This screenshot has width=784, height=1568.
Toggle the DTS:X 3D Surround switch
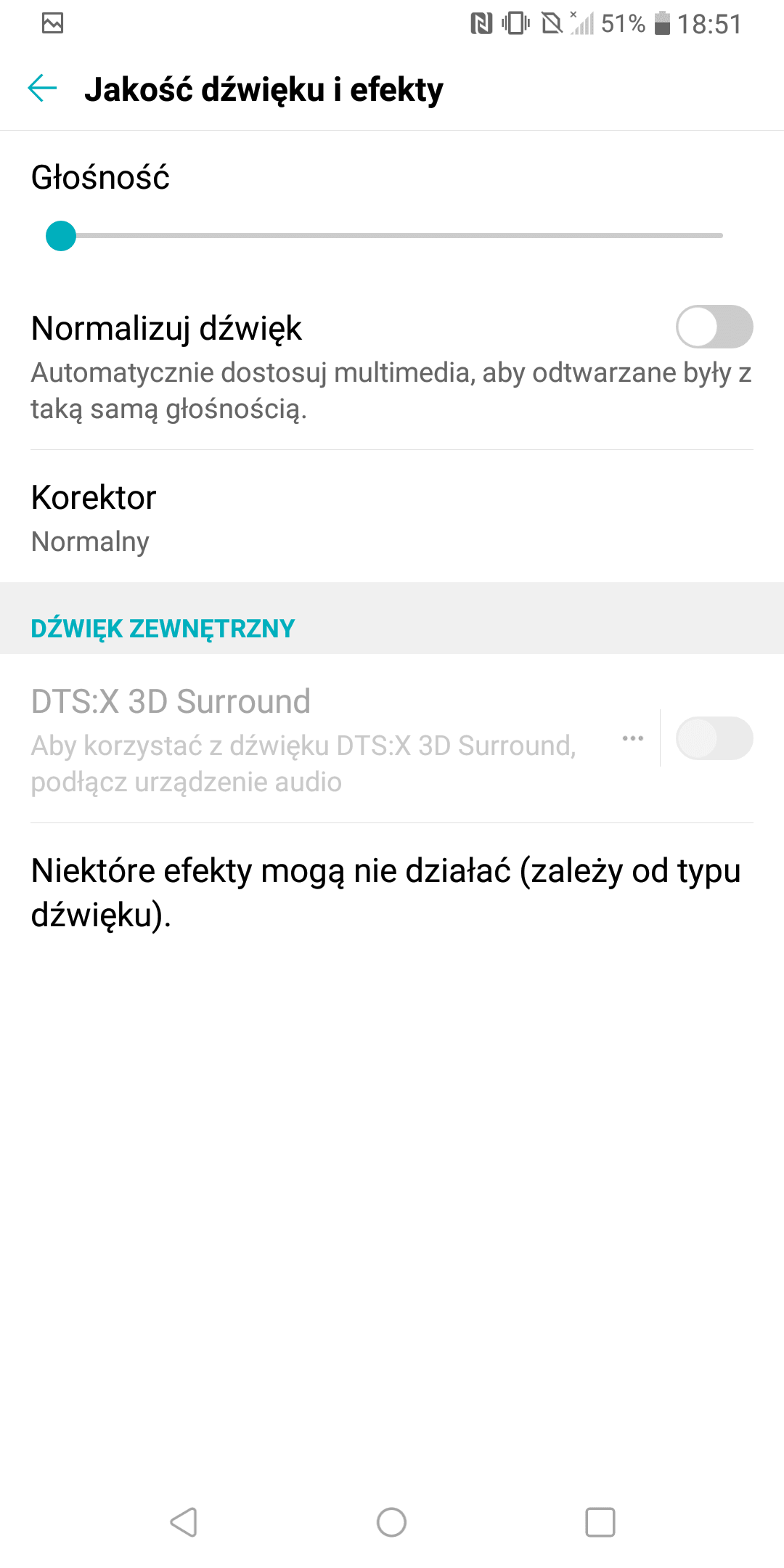(714, 738)
